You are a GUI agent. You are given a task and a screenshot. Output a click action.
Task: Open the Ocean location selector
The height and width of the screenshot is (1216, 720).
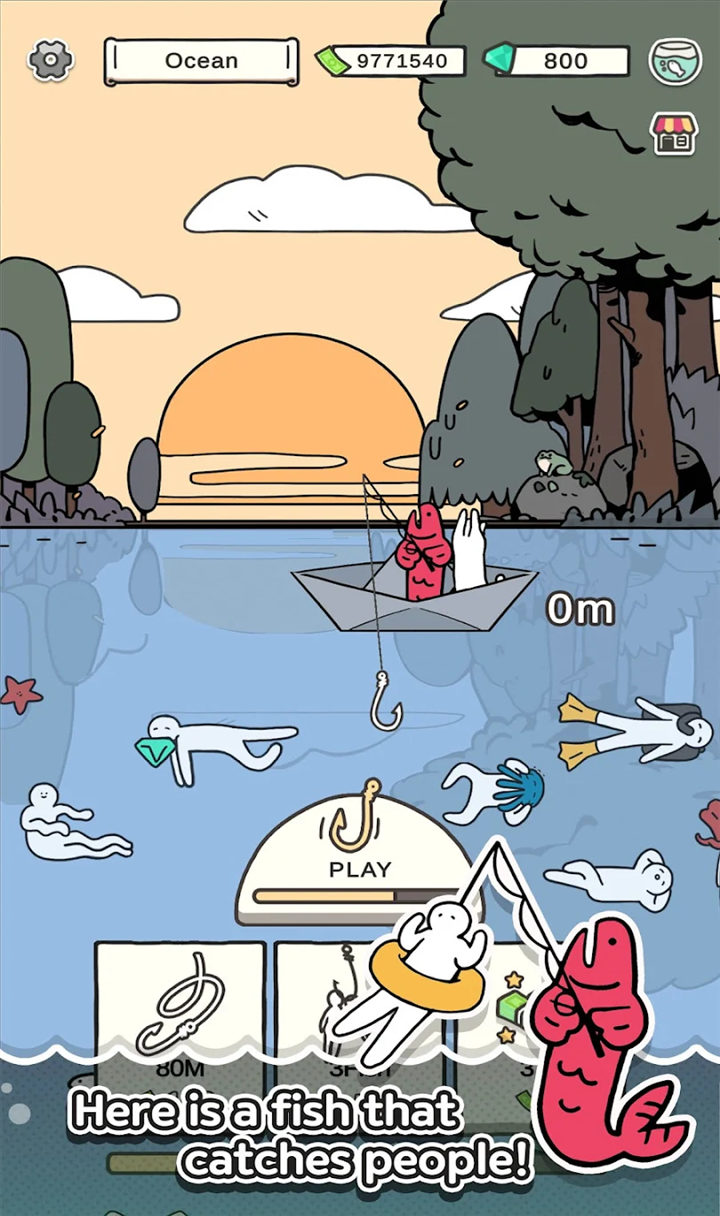point(201,61)
